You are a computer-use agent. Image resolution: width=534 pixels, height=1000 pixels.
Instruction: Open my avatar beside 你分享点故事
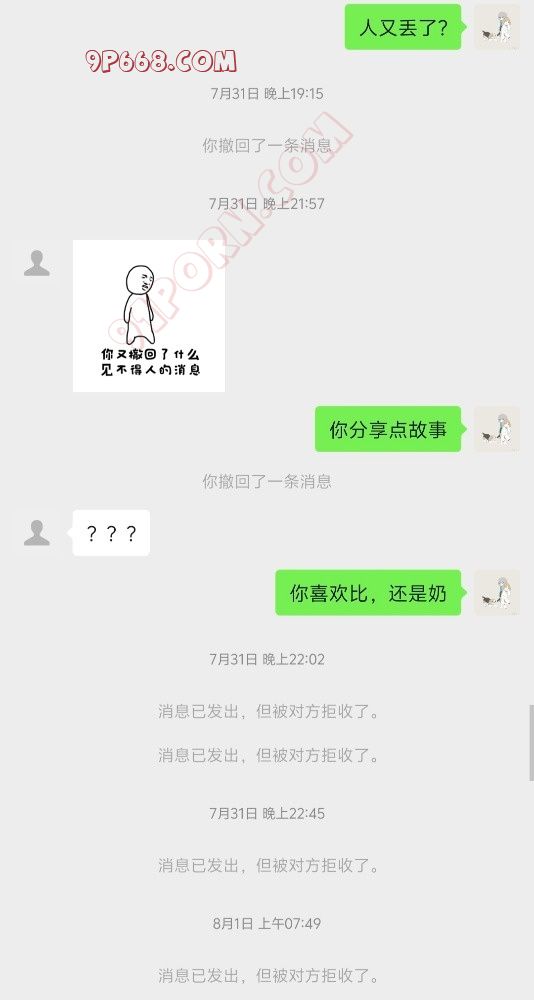(x=497, y=429)
